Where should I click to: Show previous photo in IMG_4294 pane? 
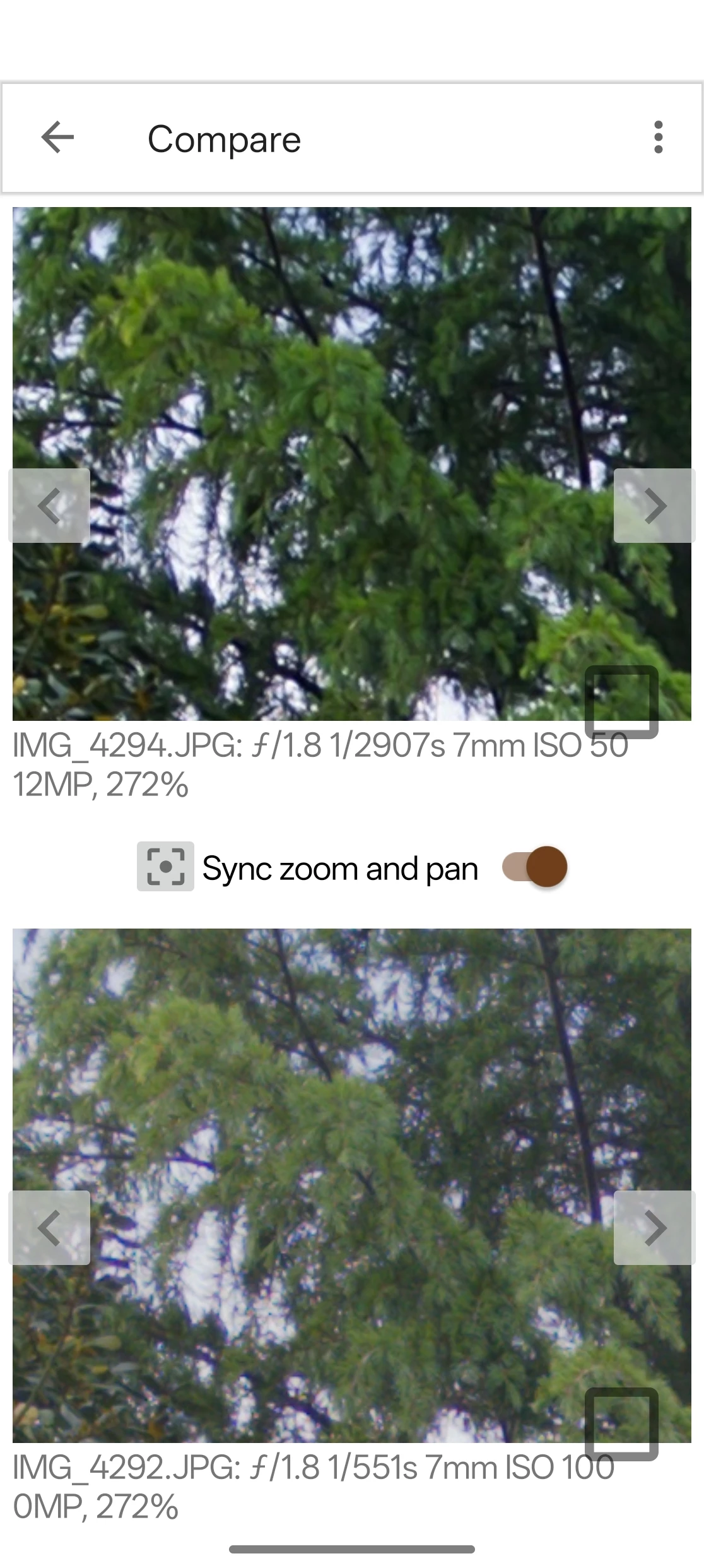[x=49, y=506]
